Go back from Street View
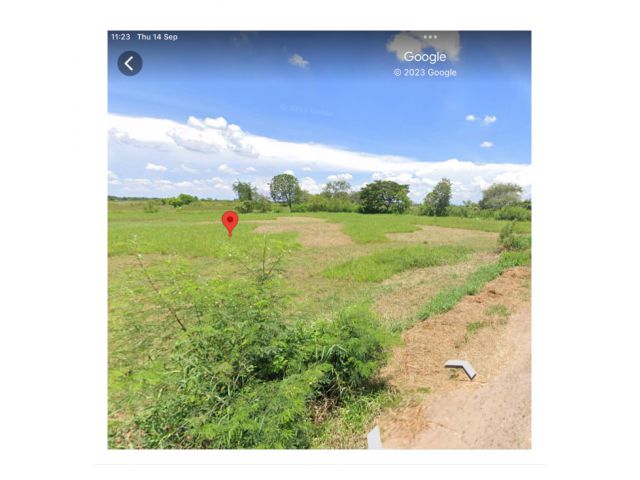Image resolution: width=640 pixels, height=480 pixels. (130, 64)
